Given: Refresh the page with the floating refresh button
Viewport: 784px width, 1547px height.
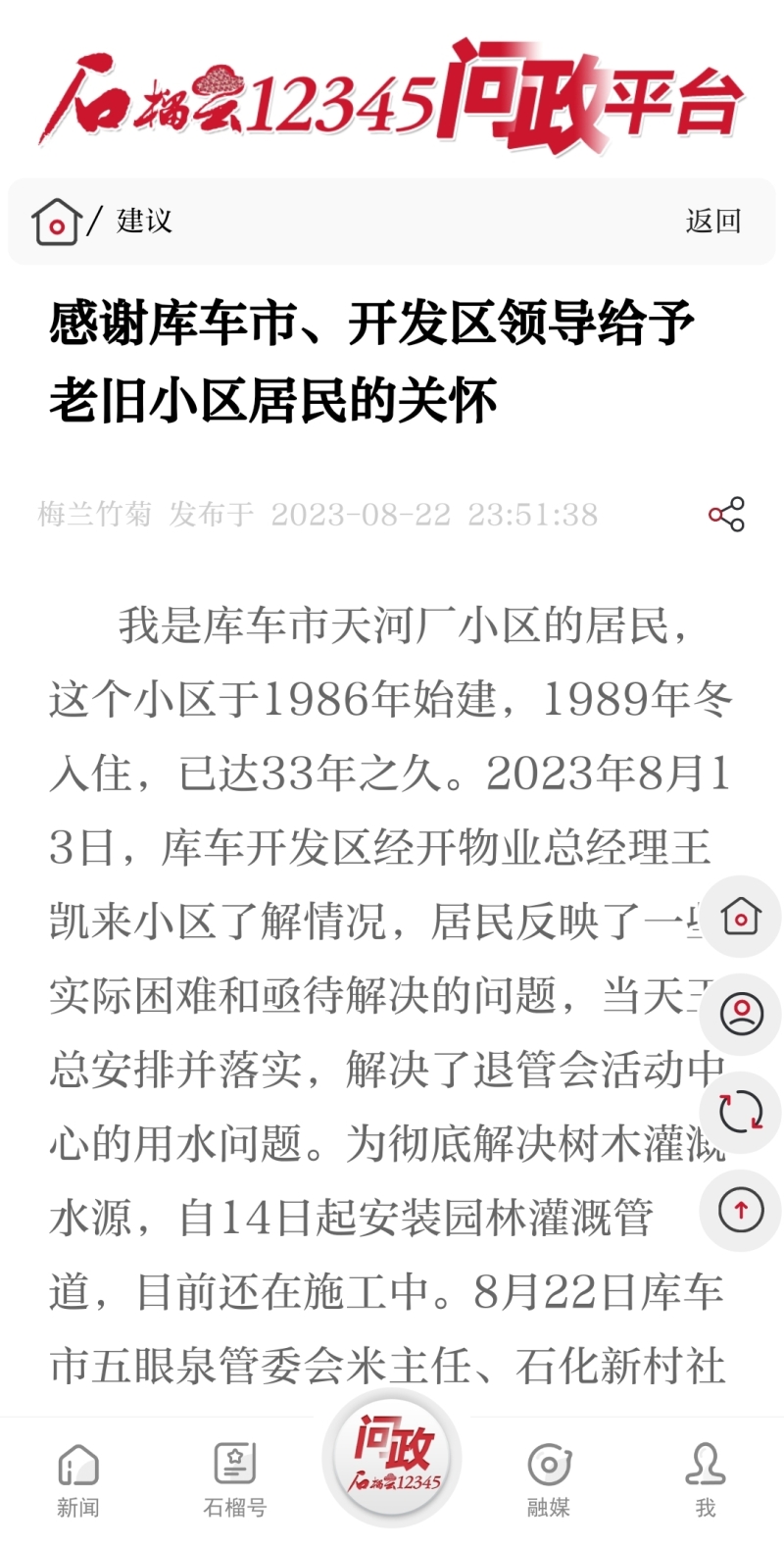Looking at the screenshot, I should (x=741, y=1112).
